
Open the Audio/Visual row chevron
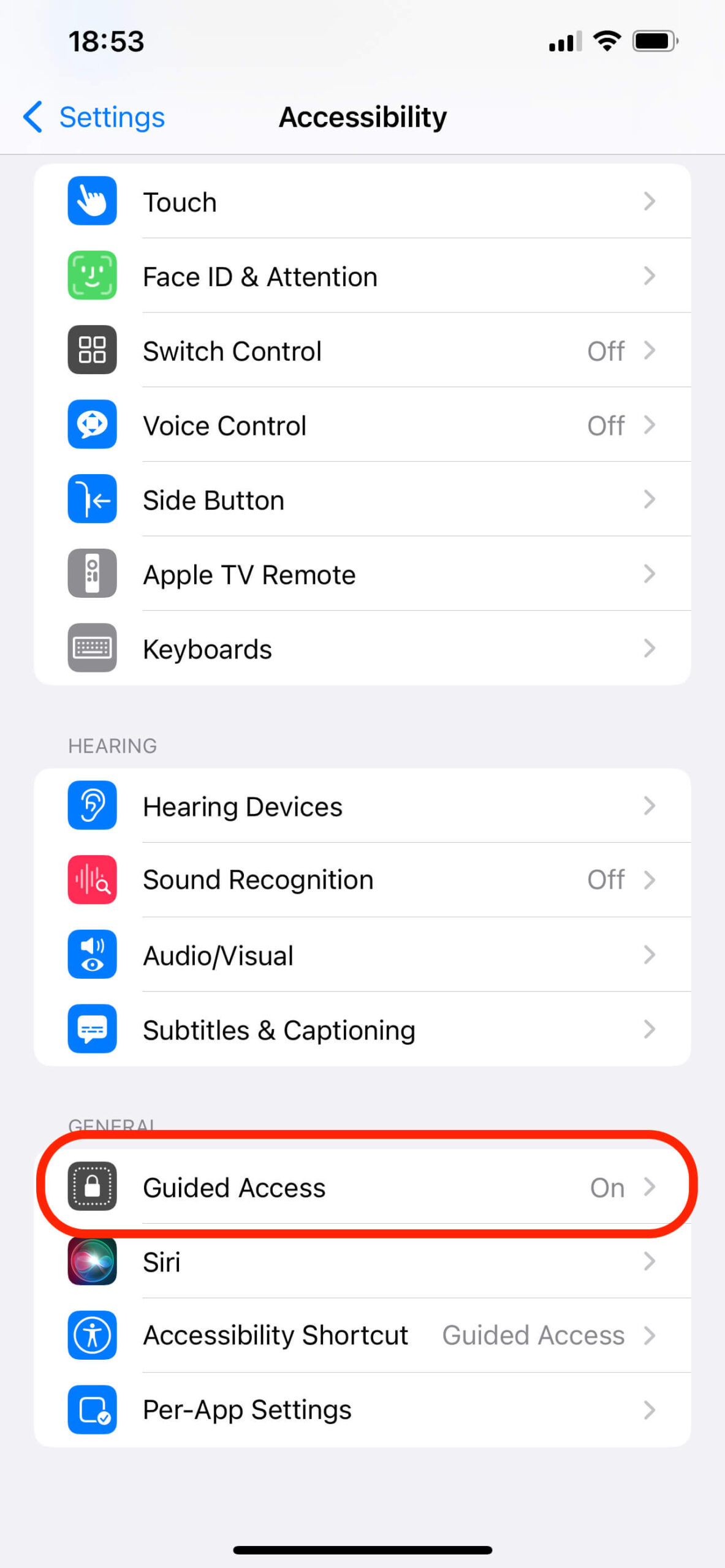[x=650, y=955]
